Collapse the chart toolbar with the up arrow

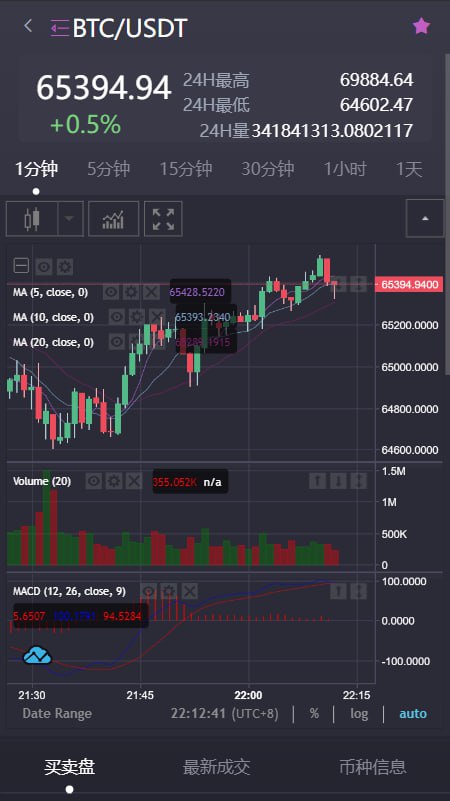coord(424,219)
